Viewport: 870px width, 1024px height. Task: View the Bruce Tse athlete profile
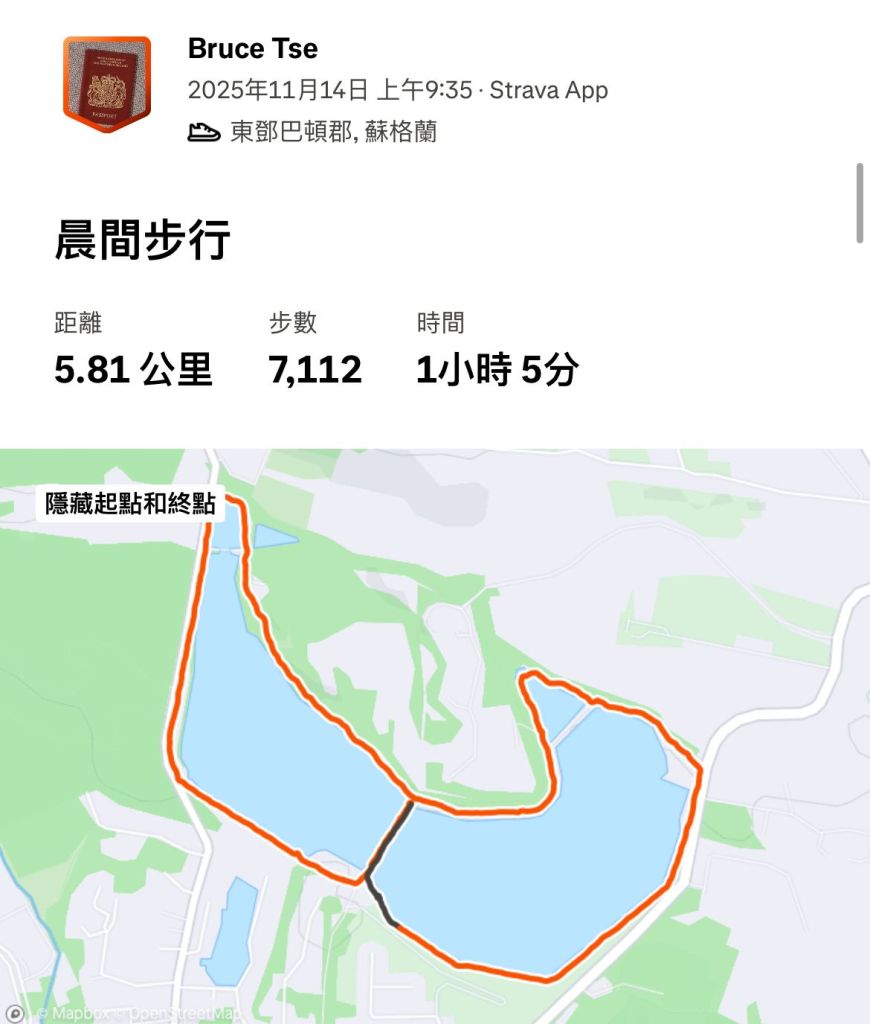pyautogui.click(x=252, y=48)
